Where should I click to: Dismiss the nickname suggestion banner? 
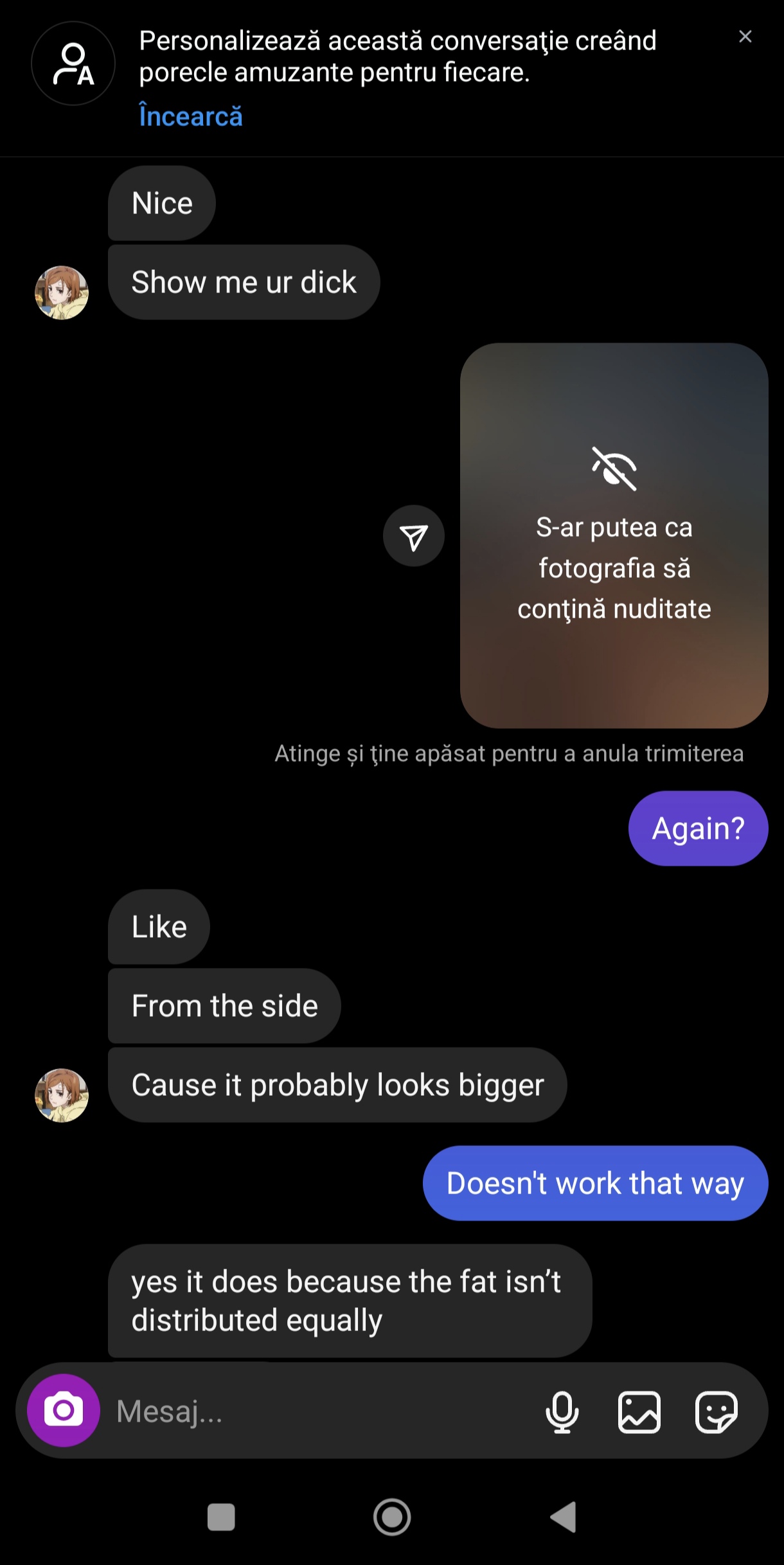coord(745,37)
